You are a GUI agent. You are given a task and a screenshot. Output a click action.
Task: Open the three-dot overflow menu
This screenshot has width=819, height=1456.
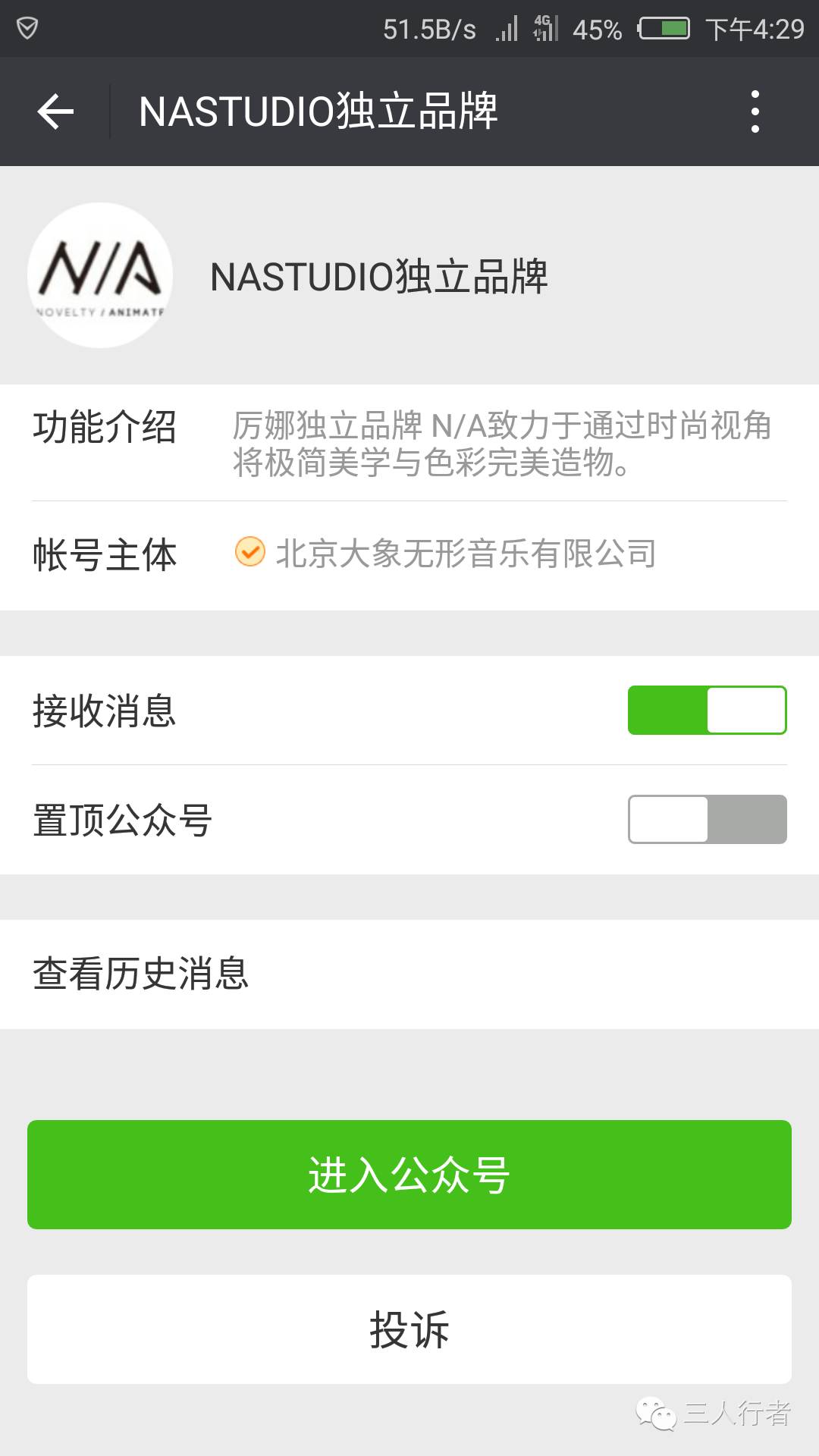click(x=755, y=111)
